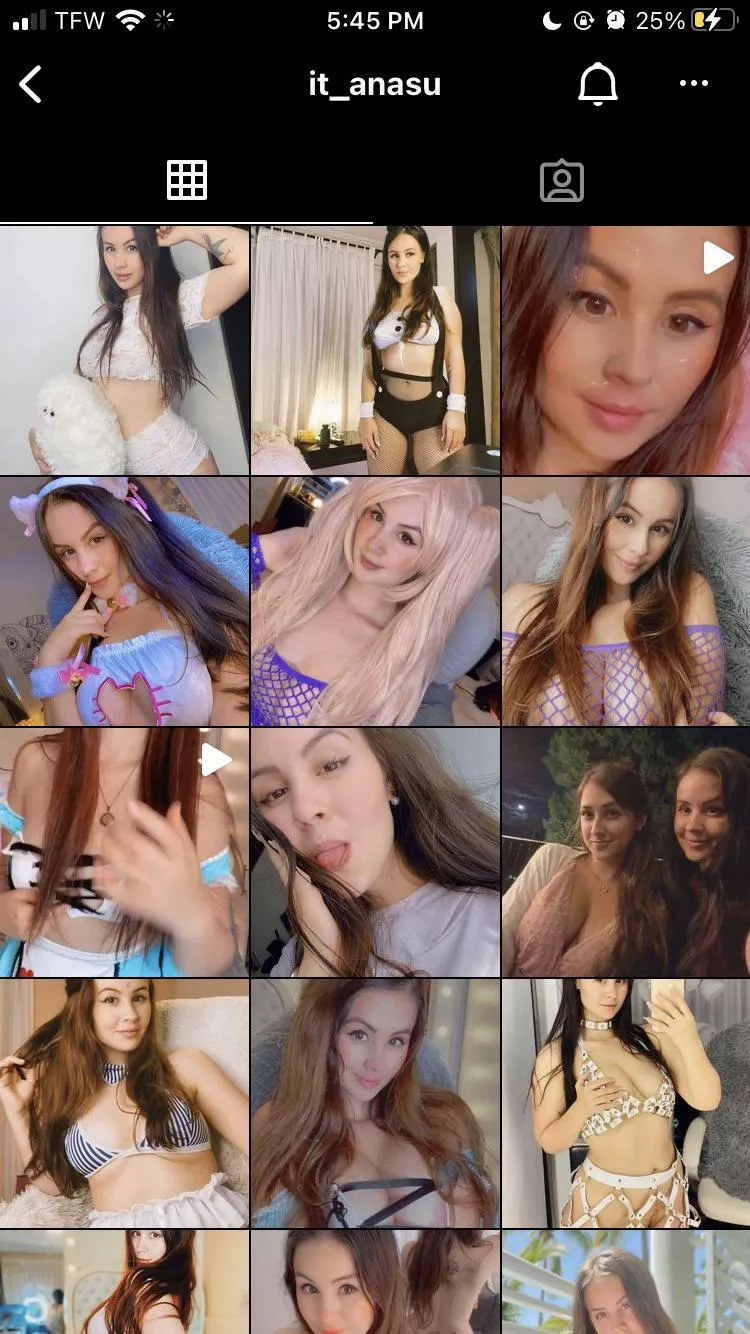Open the three-dot overflow menu
The image size is (750, 1334).
tap(693, 84)
